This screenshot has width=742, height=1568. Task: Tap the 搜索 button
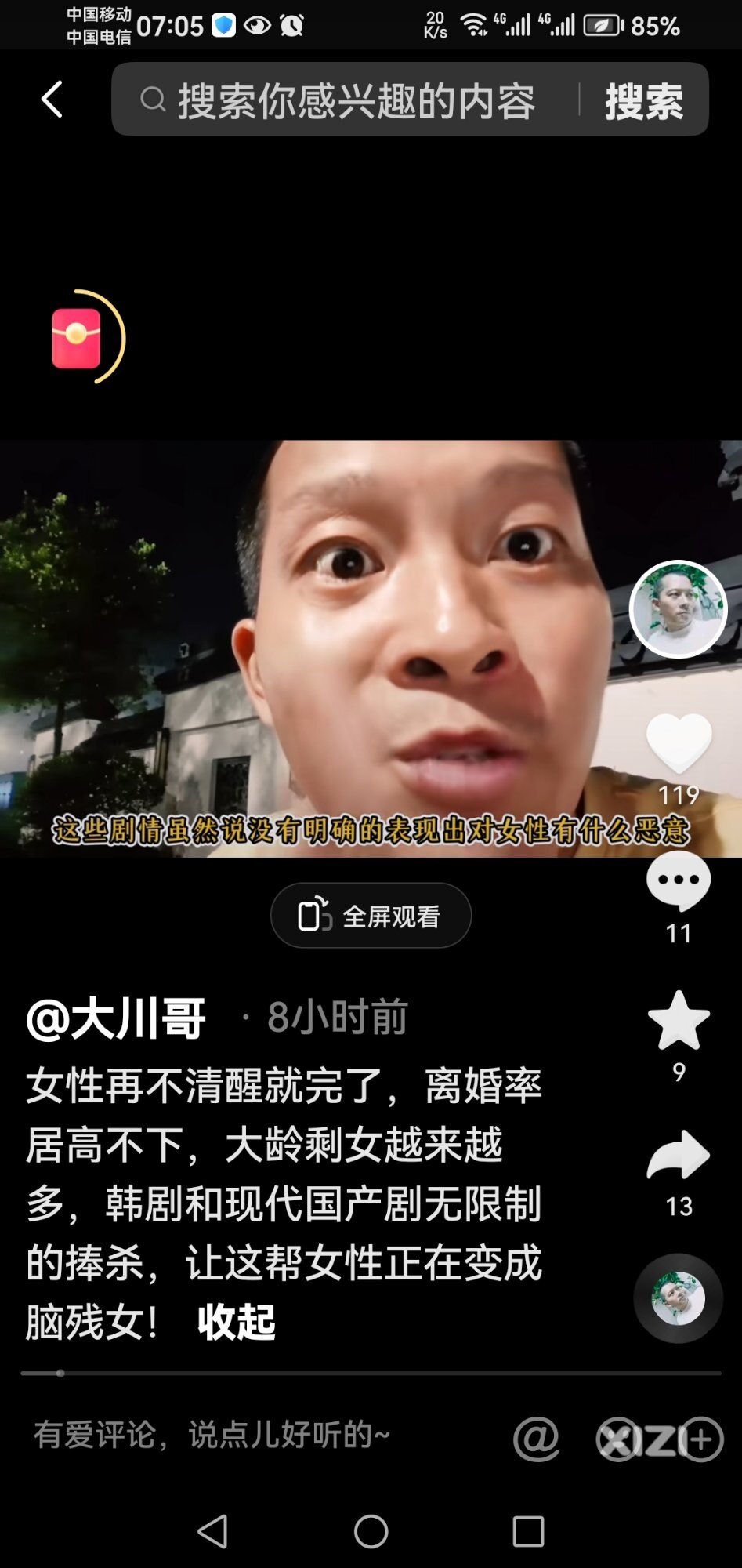coord(644,101)
